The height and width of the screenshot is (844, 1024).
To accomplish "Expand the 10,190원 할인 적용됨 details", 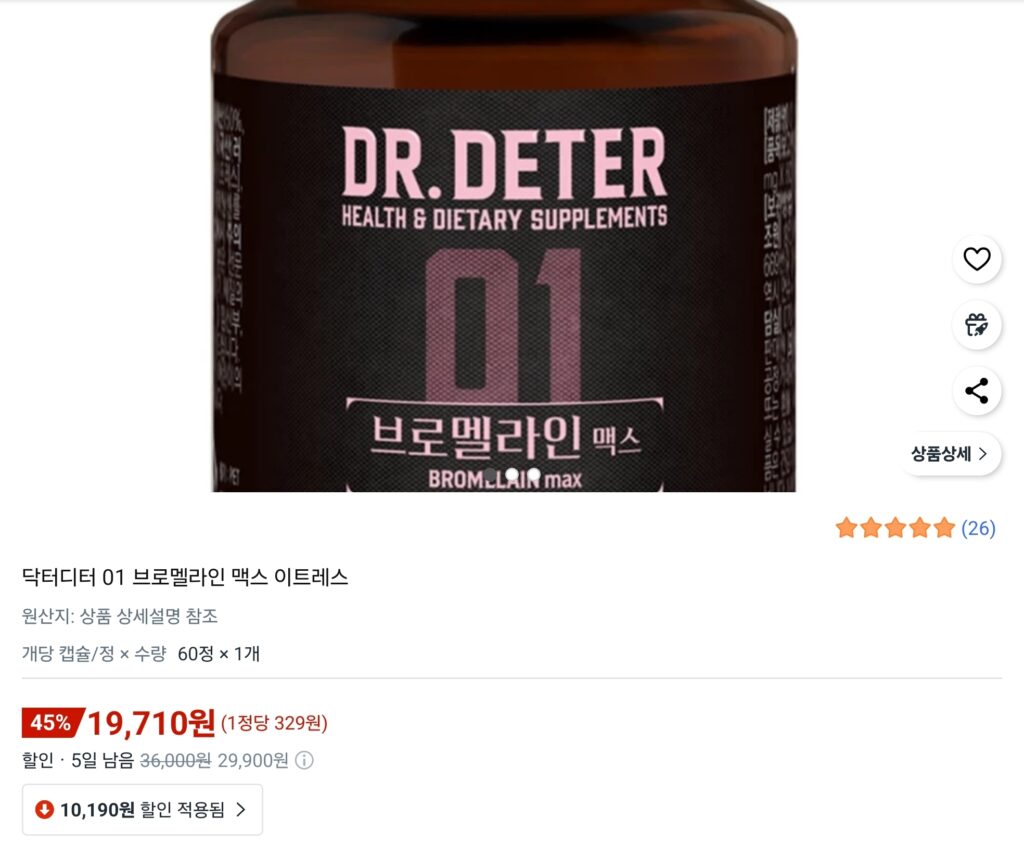I will point(142,809).
